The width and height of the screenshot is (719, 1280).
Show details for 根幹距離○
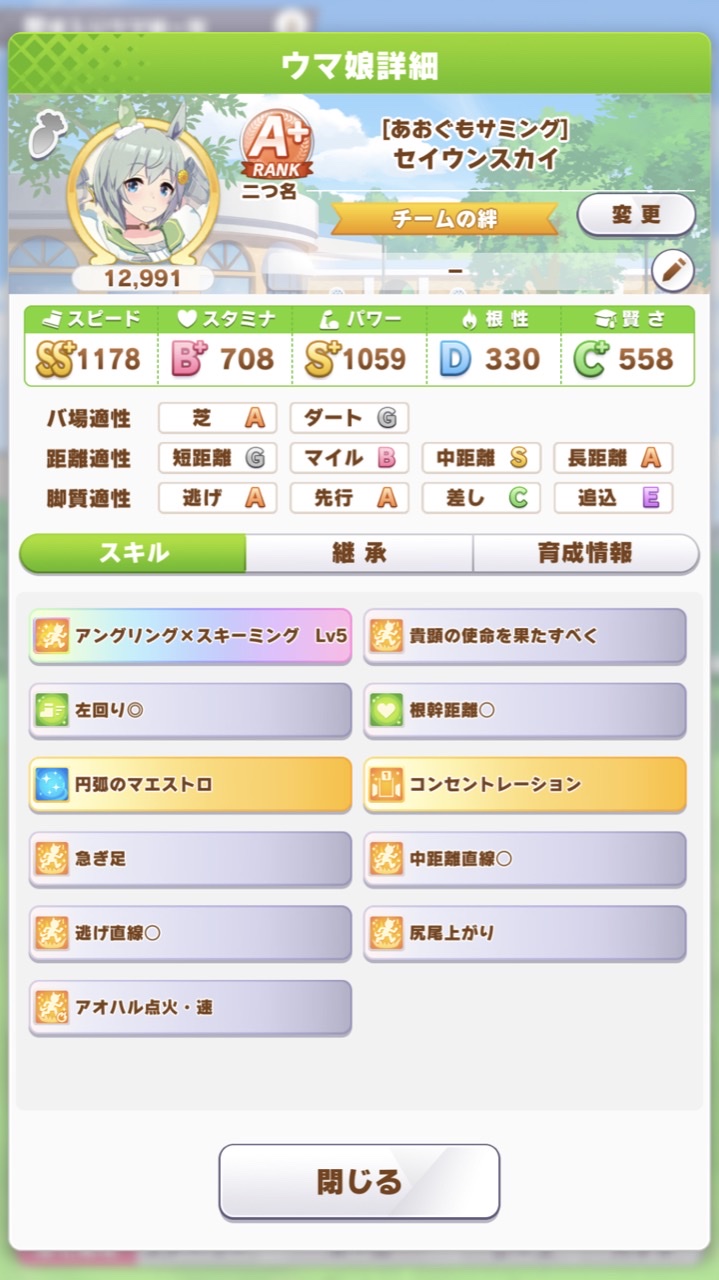pos(525,710)
